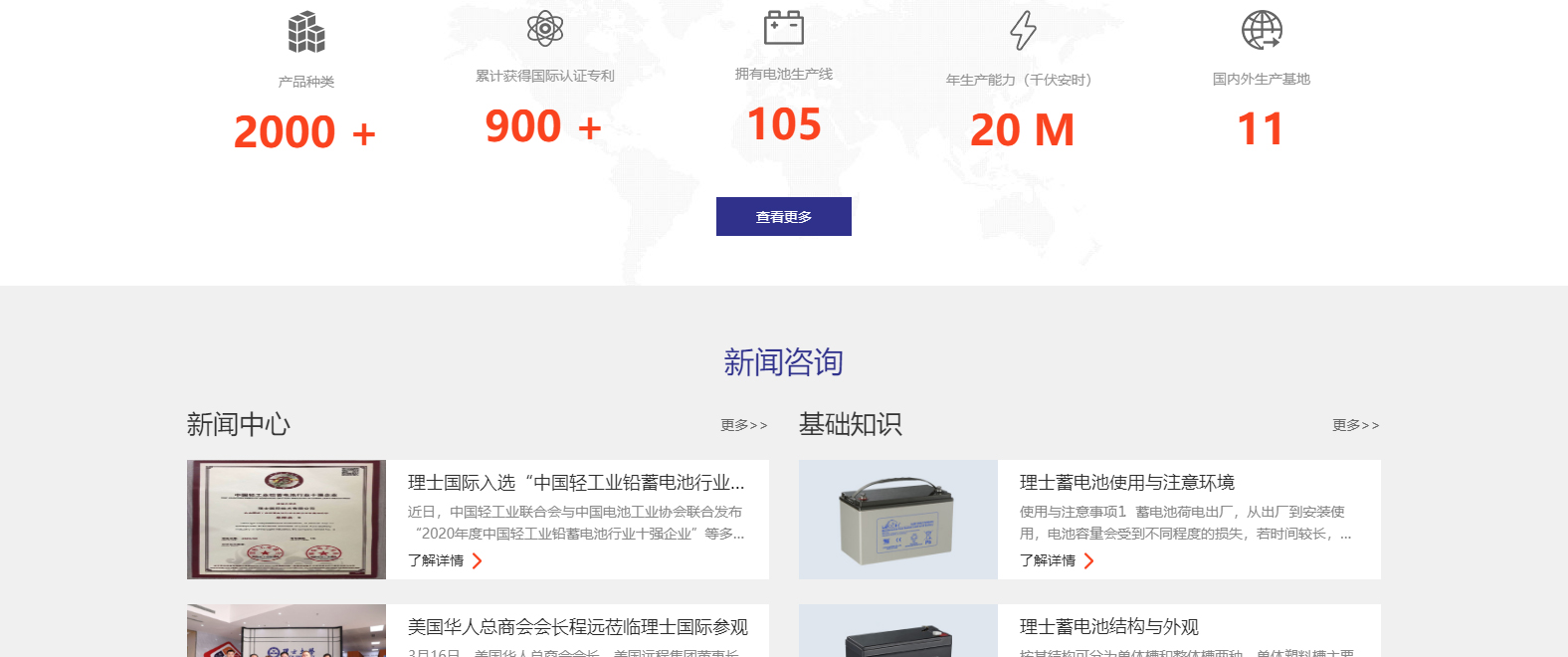Tap the 查看更多 button
This screenshot has width=1568, height=657.
(783, 216)
